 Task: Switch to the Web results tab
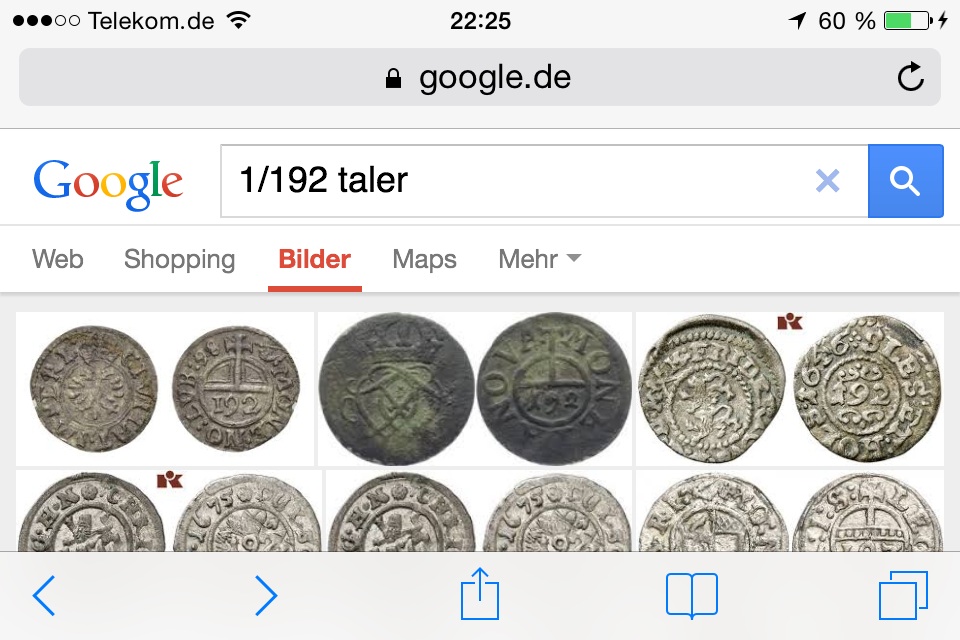[58, 260]
